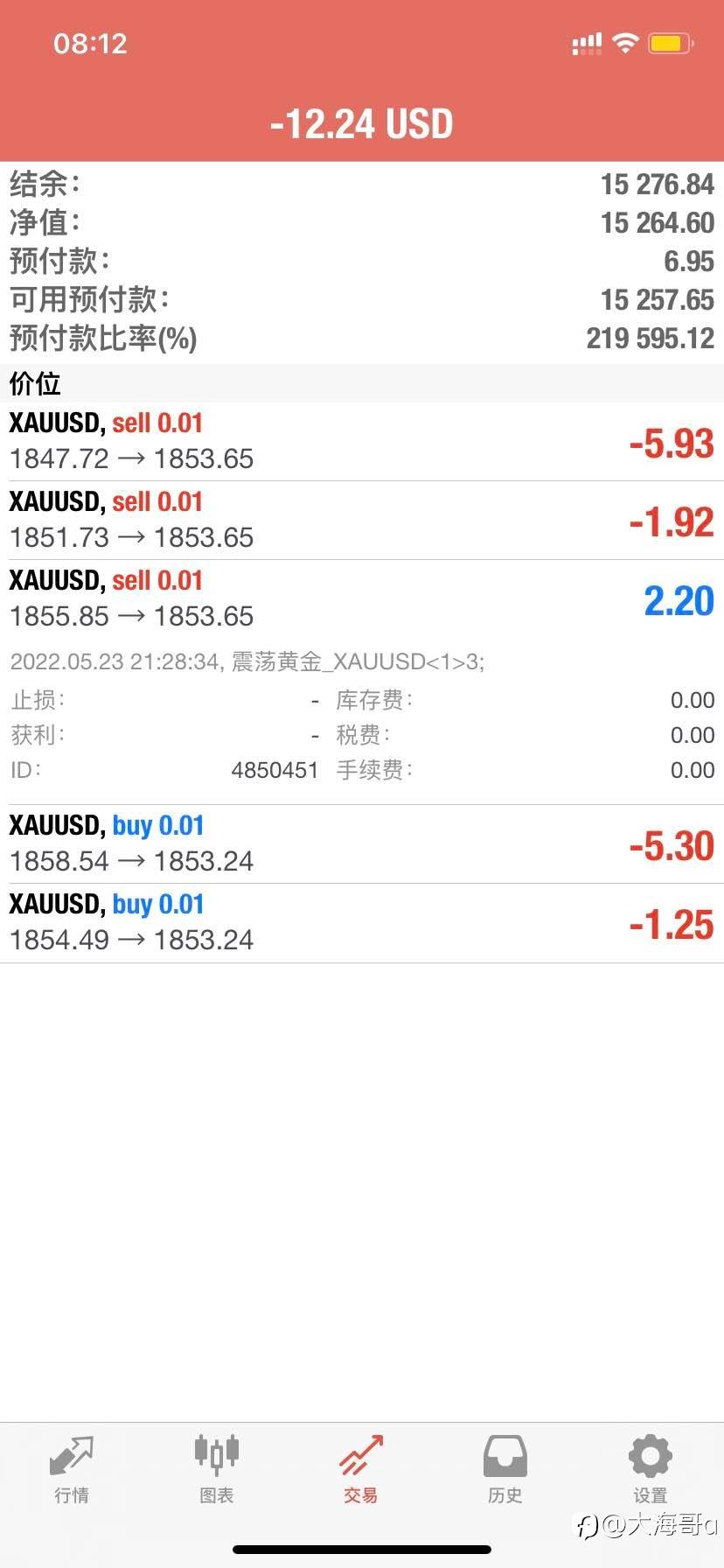Select the sell position opened at 1851.73
The image size is (724, 1568).
(x=362, y=520)
